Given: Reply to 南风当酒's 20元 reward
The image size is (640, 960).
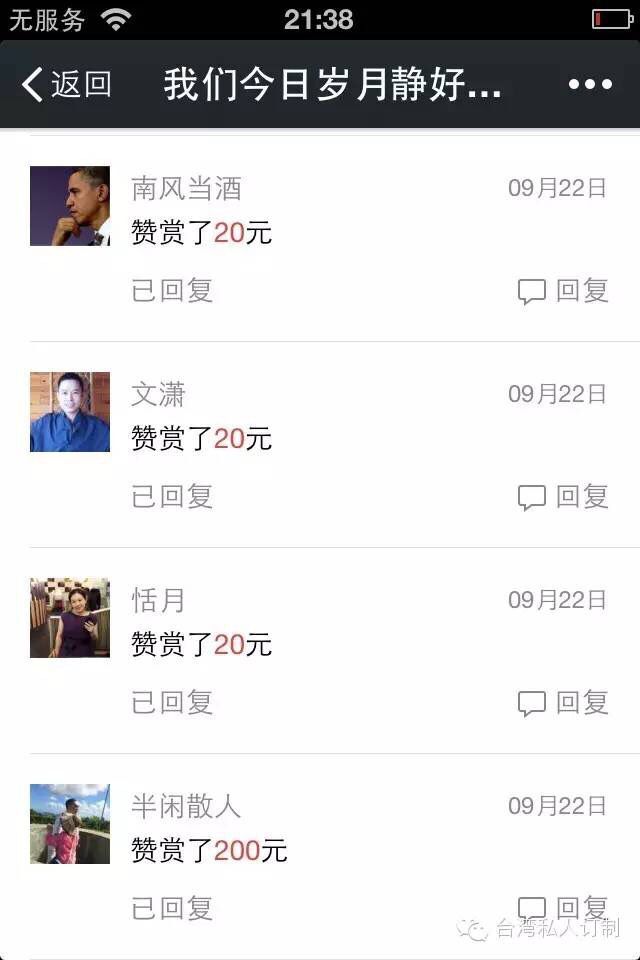Looking at the screenshot, I should point(563,291).
